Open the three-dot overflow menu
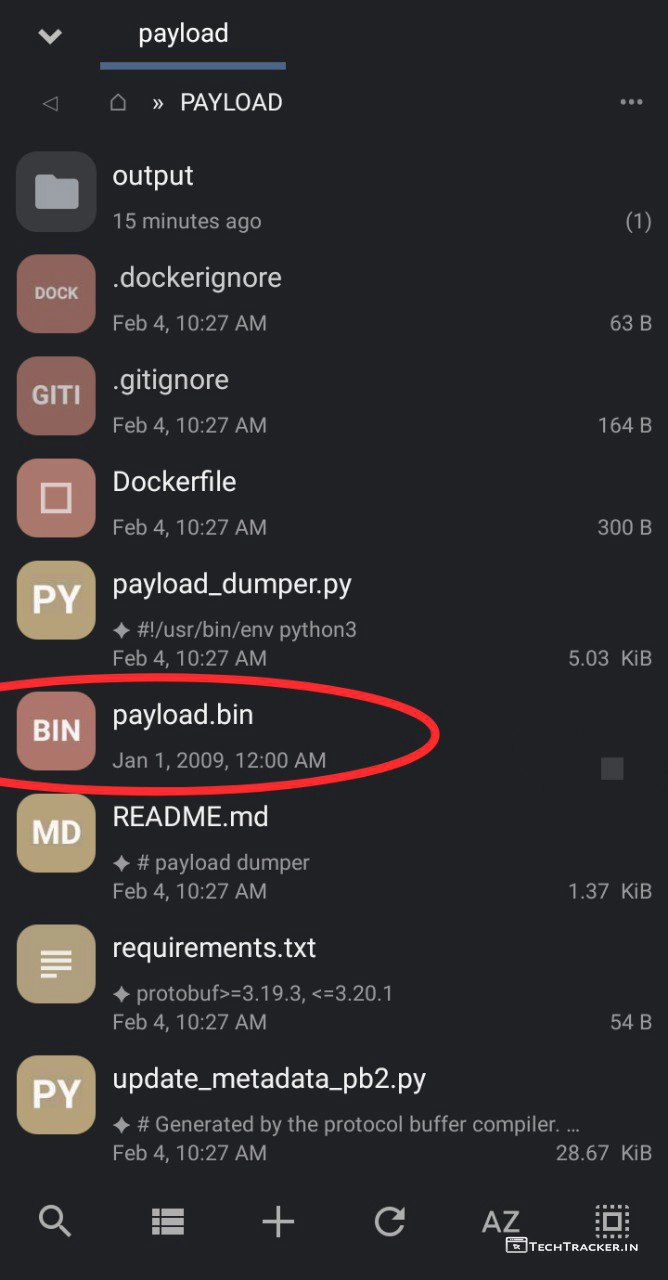The width and height of the screenshot is (668, 1280). [630, 102]
